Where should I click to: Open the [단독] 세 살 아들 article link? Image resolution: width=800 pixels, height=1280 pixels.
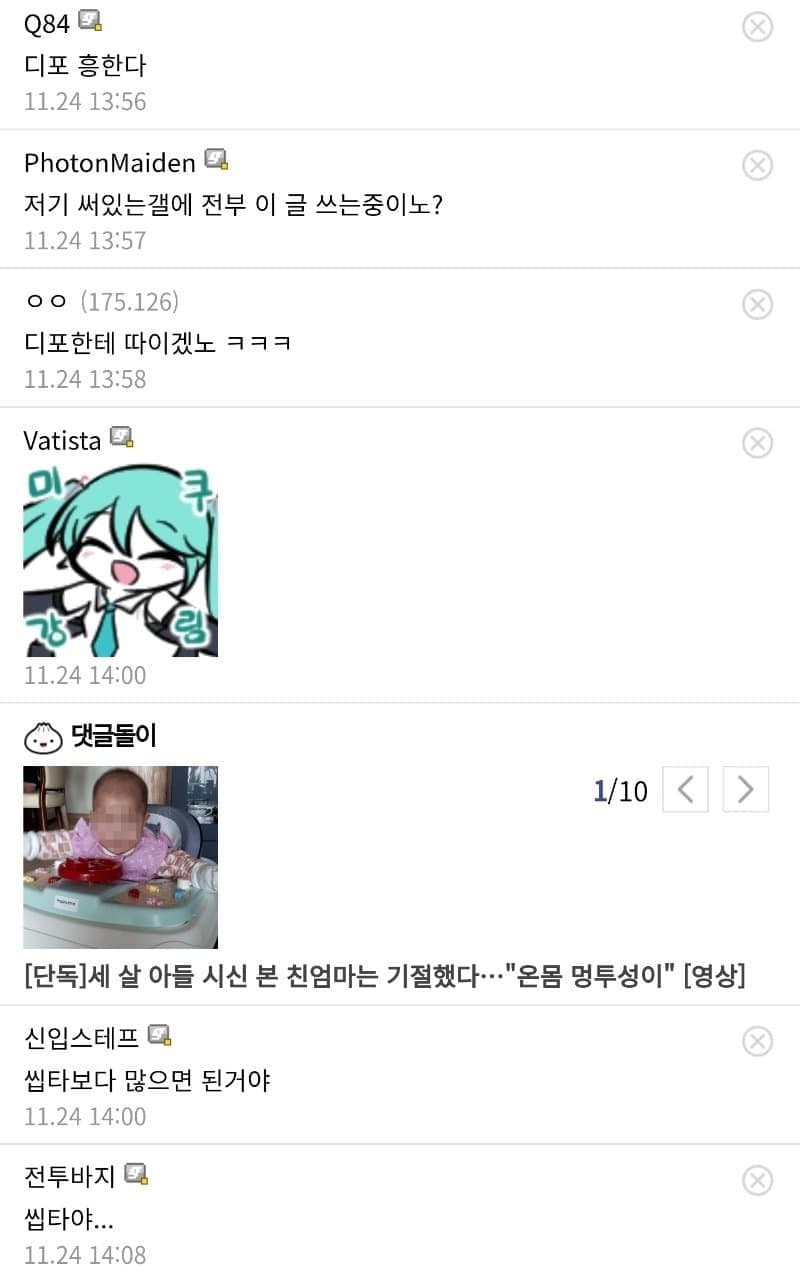click(385, 976)
